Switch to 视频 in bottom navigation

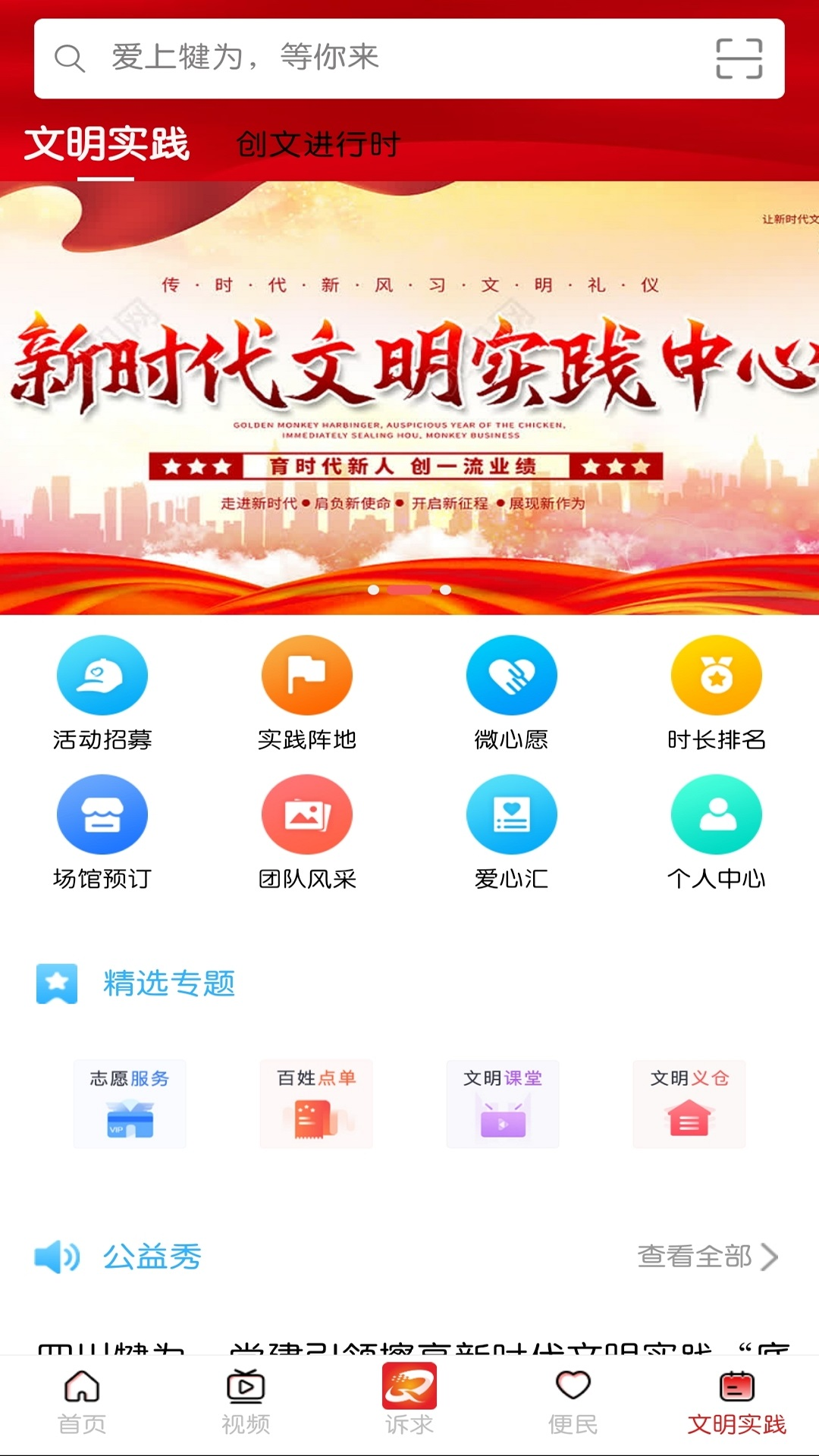coord(246,1403)
